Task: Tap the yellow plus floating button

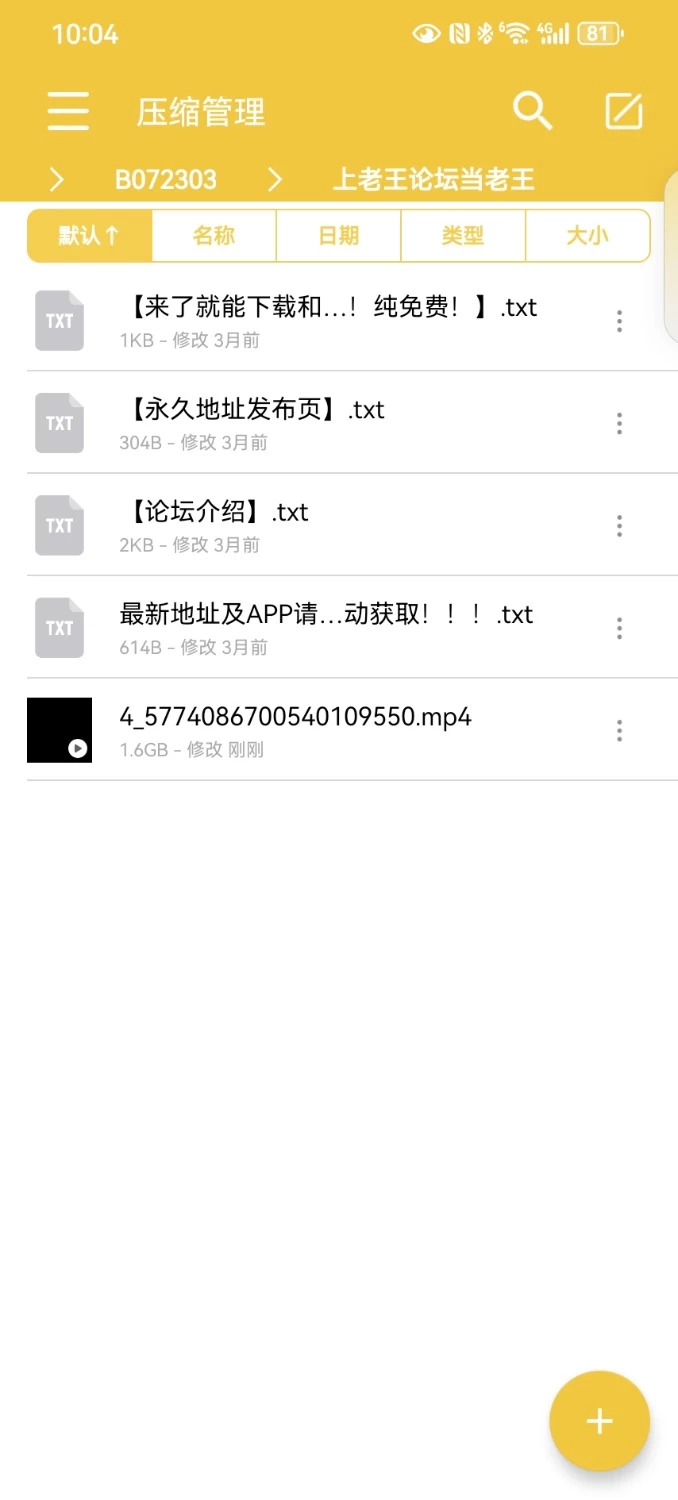Action: pyautogui.click(x=600, y=1421)
